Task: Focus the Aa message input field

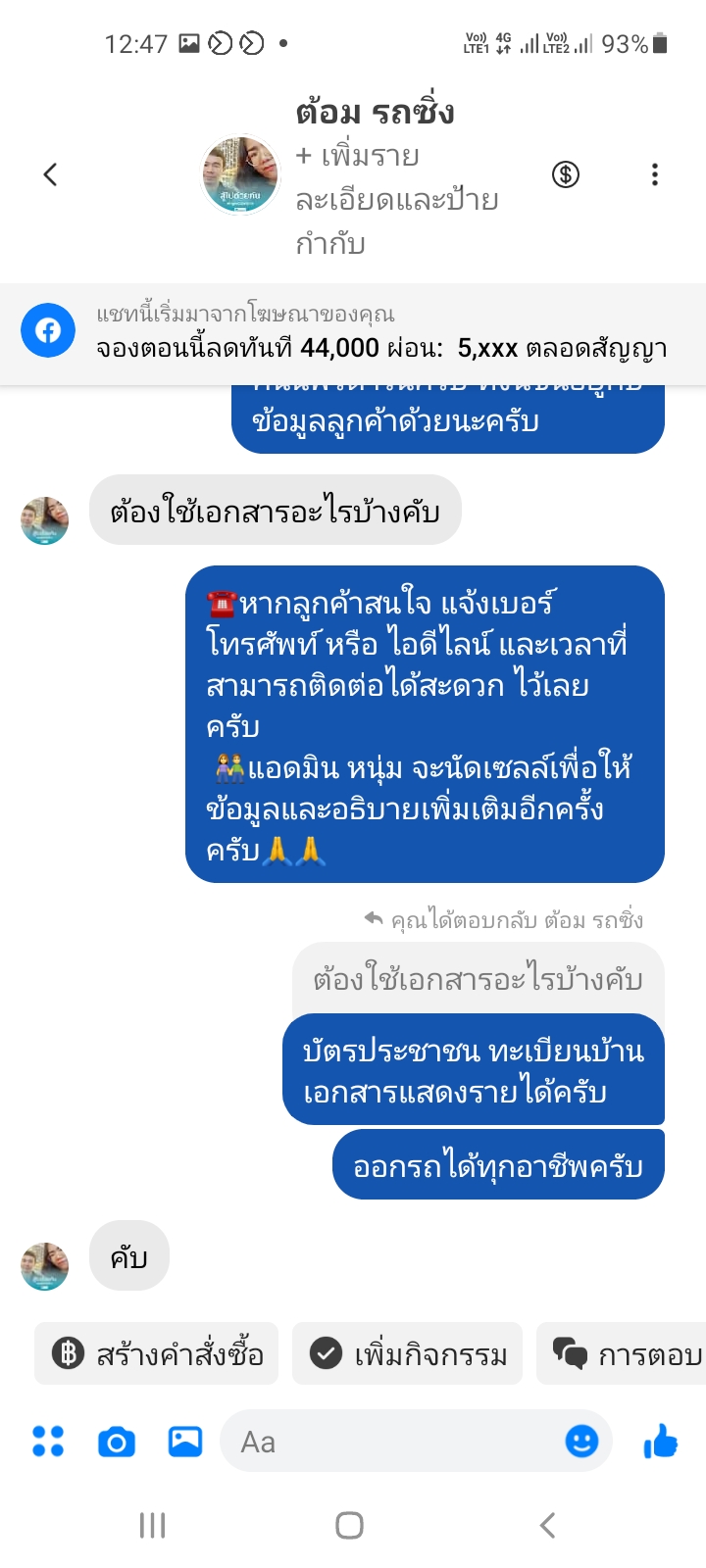Action: [392, 1442]
